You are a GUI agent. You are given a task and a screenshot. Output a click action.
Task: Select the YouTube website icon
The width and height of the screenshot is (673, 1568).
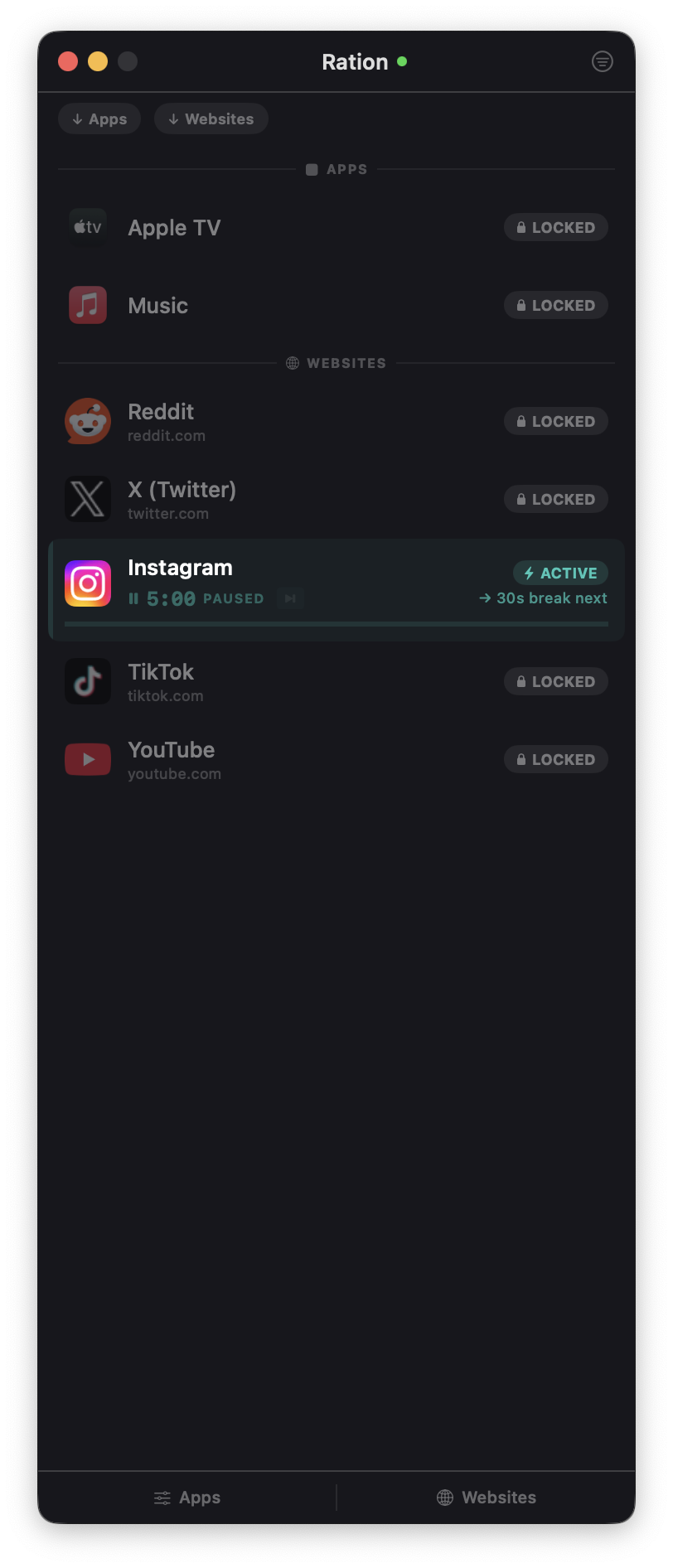(87, 758)
